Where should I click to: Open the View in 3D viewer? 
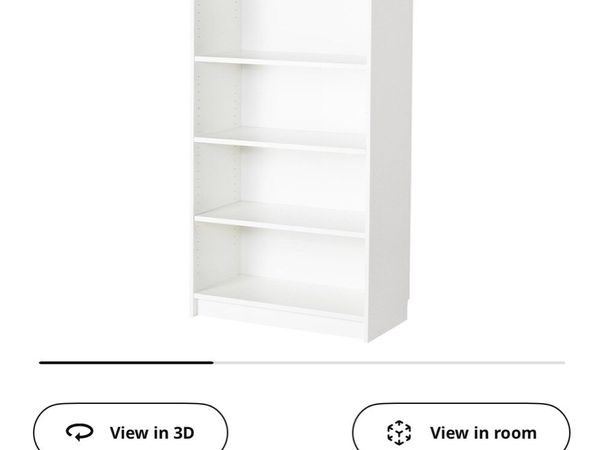click(x=131, y=432)
